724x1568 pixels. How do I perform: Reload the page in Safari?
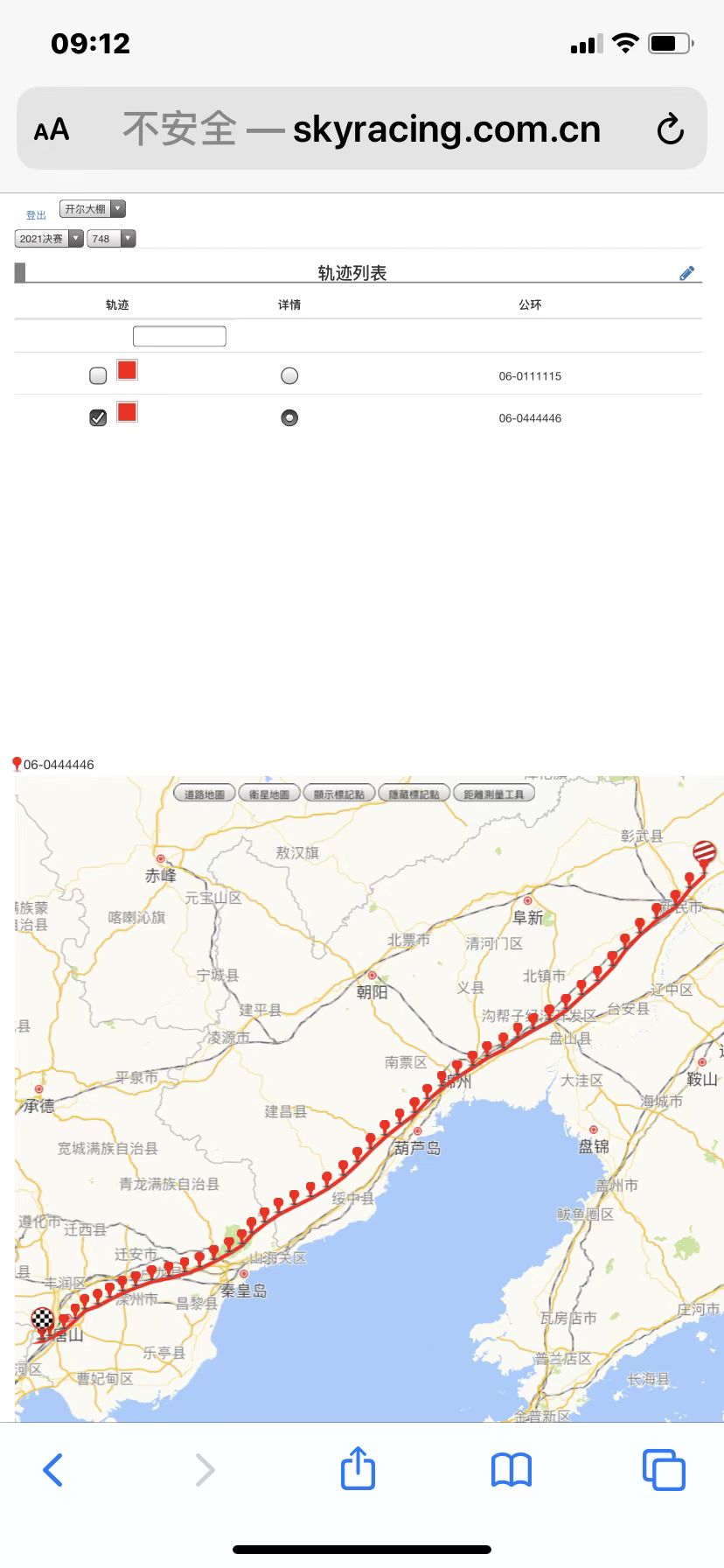[670, 129]
